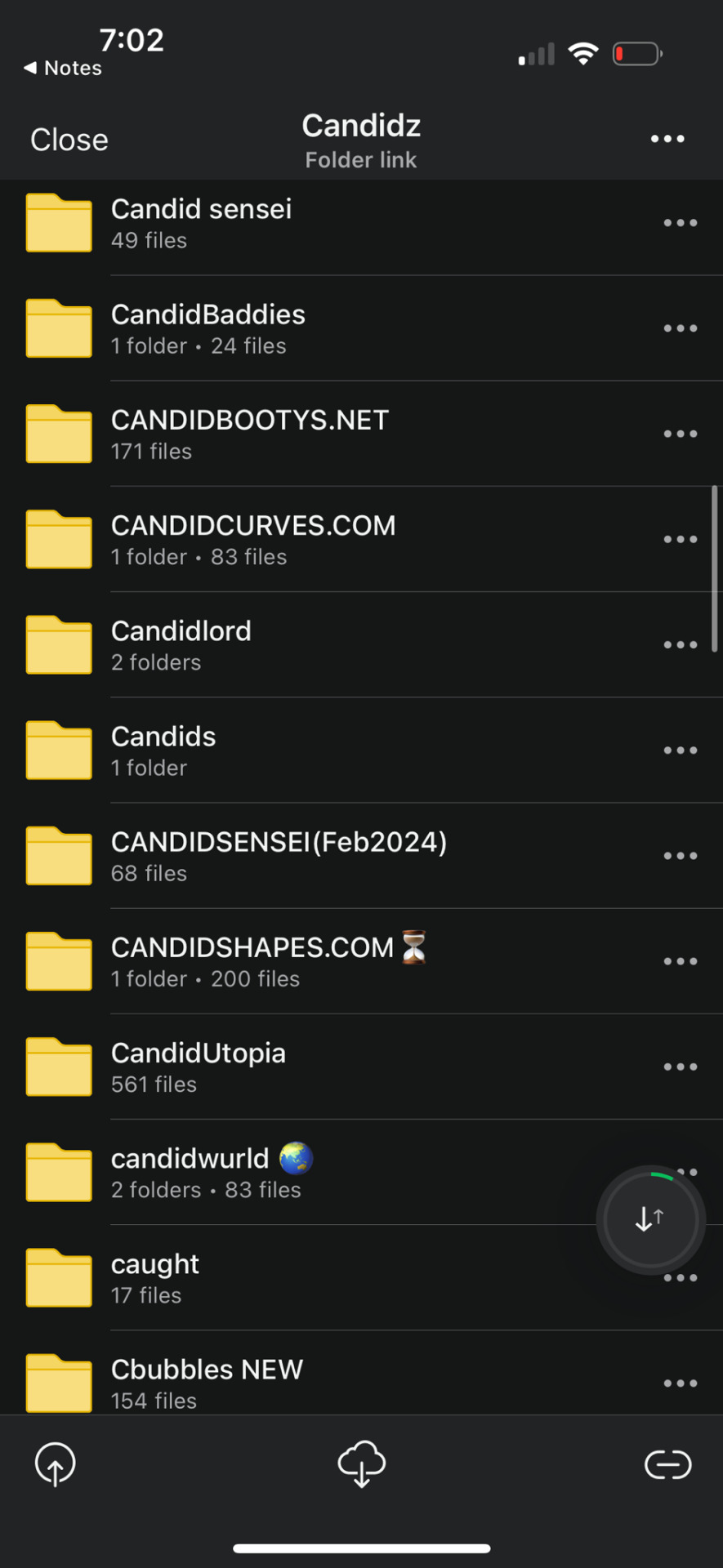Tap the link icon in bottom toolbar
The image size is (723, 1568).
(667, 1464)
